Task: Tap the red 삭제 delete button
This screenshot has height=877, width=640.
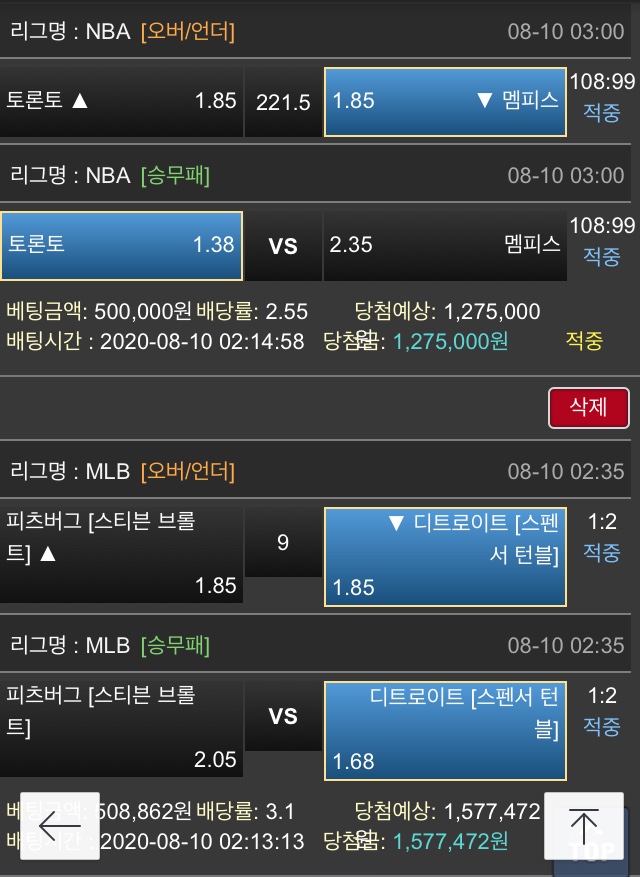Action: point(588,408)
